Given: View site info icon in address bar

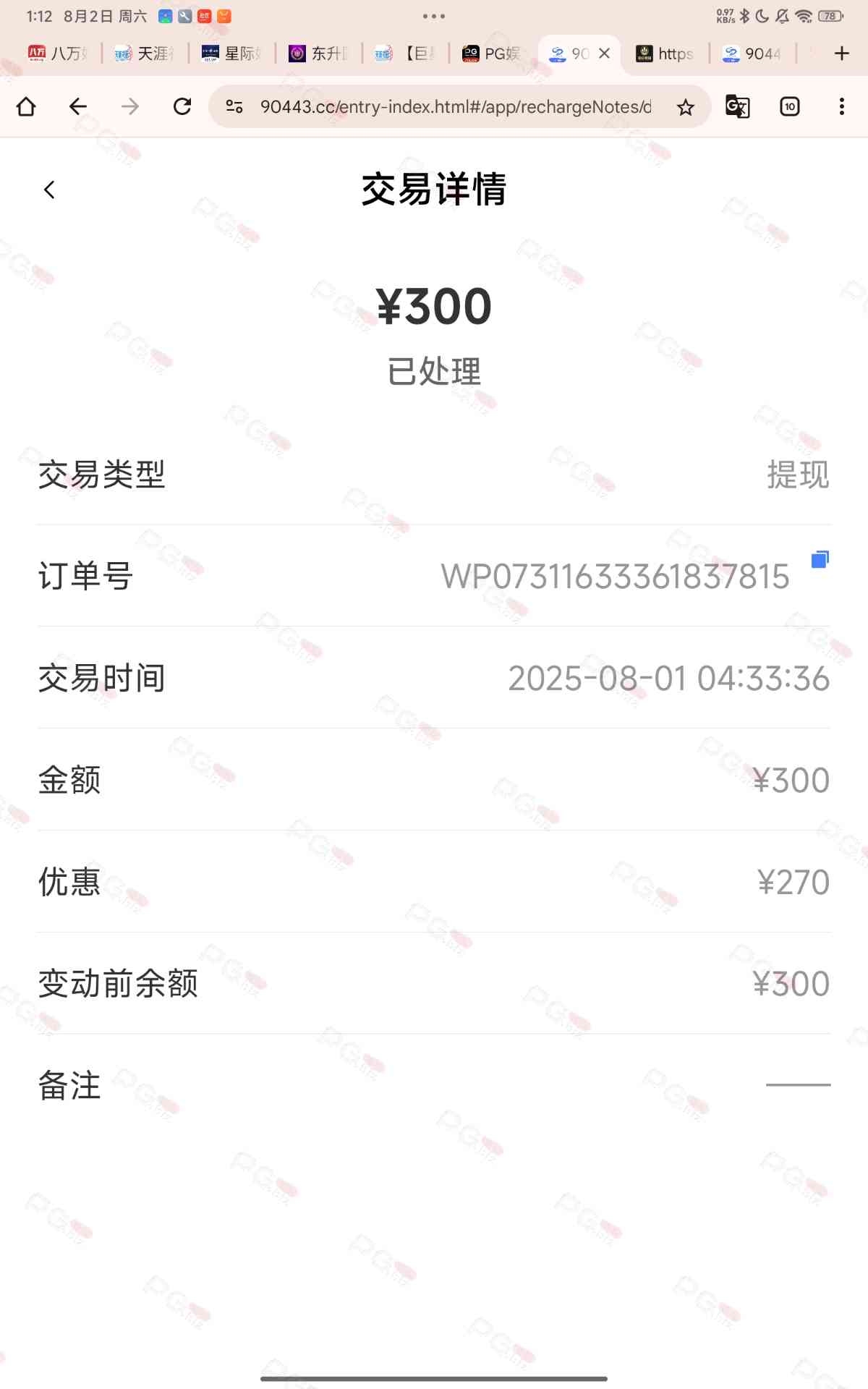Looking at the screenshot, I should point(234,107).
